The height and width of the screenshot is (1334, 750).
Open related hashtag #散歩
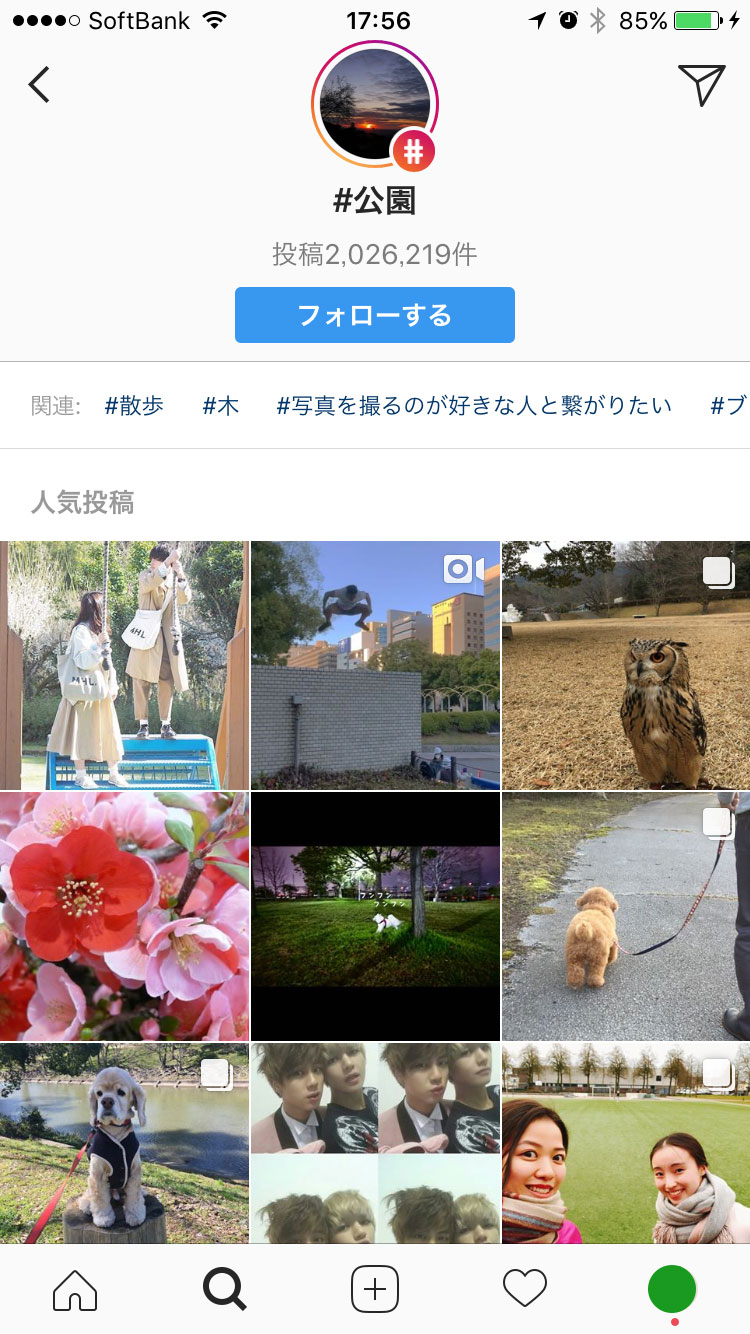pos(134,406)
